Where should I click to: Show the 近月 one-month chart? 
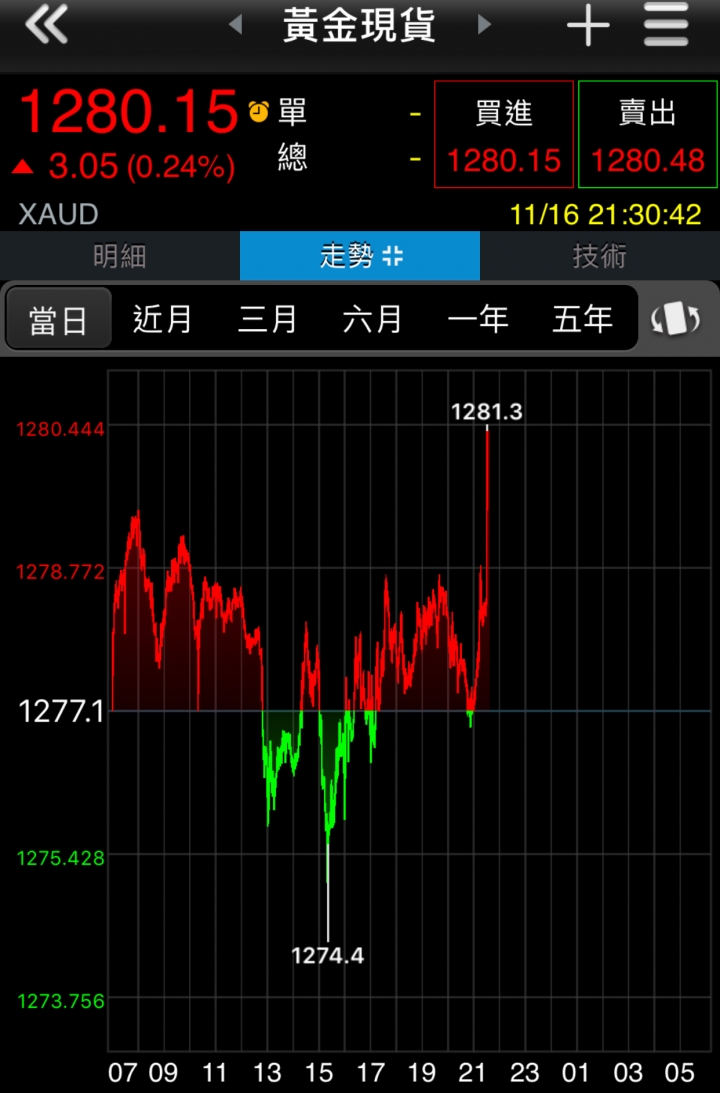(163, 320)
